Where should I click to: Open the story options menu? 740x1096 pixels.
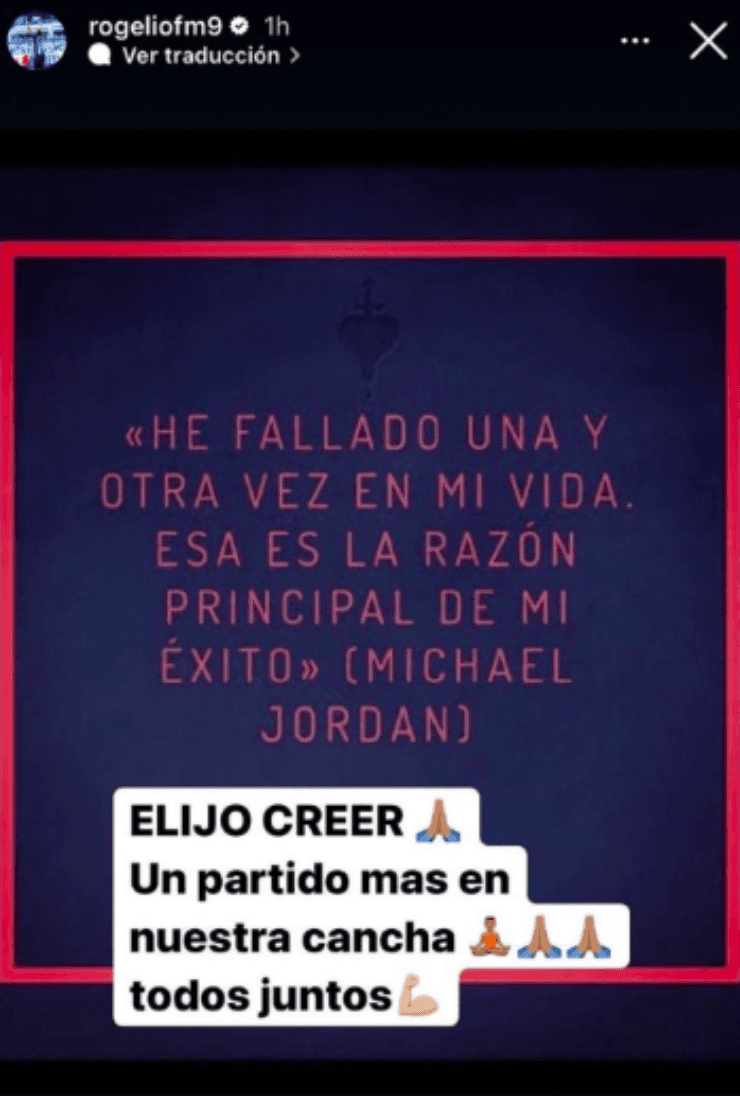(x=636, y=42)
